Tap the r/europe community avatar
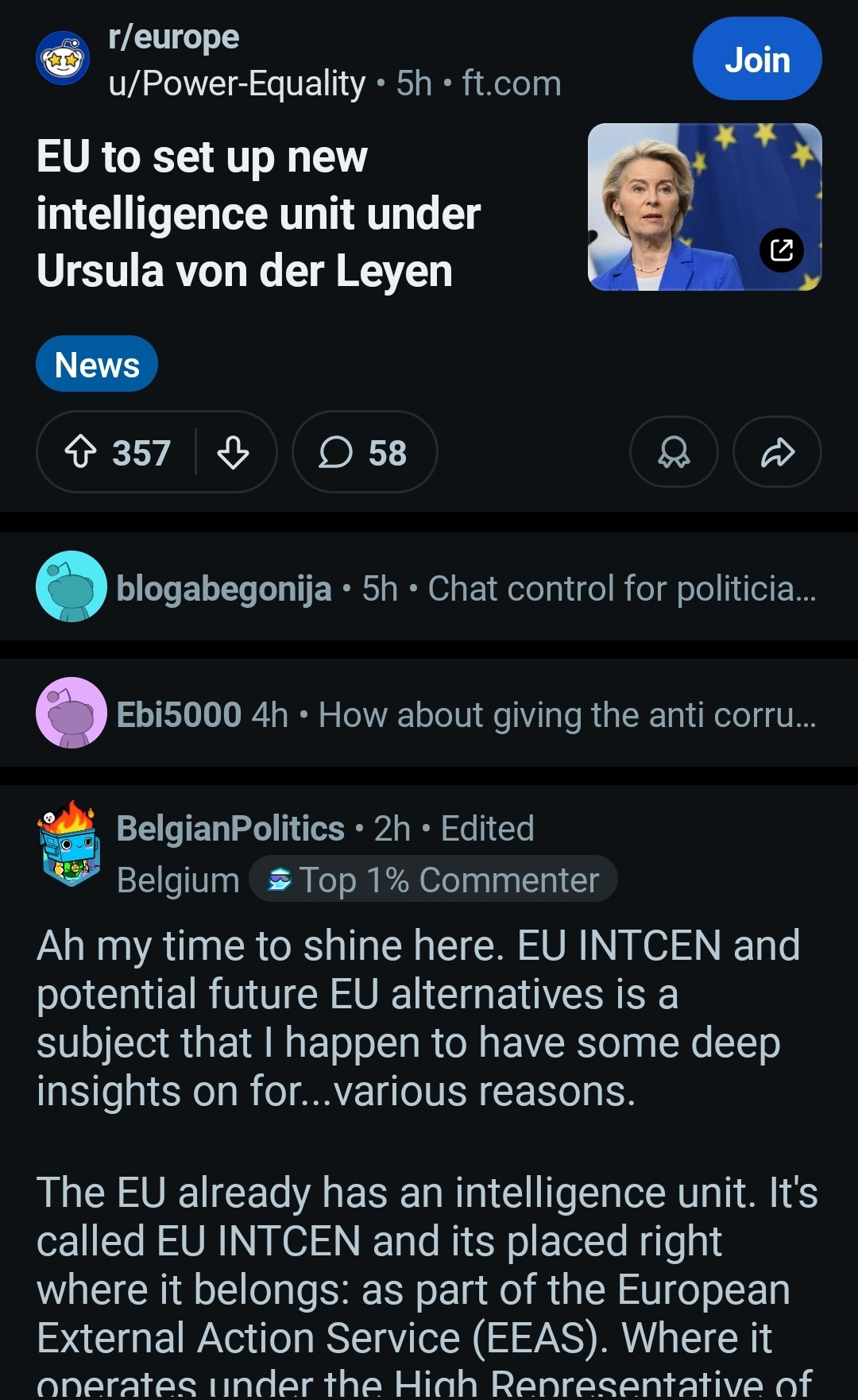Viewport: 858px width, 1400px height. [63, 59]
